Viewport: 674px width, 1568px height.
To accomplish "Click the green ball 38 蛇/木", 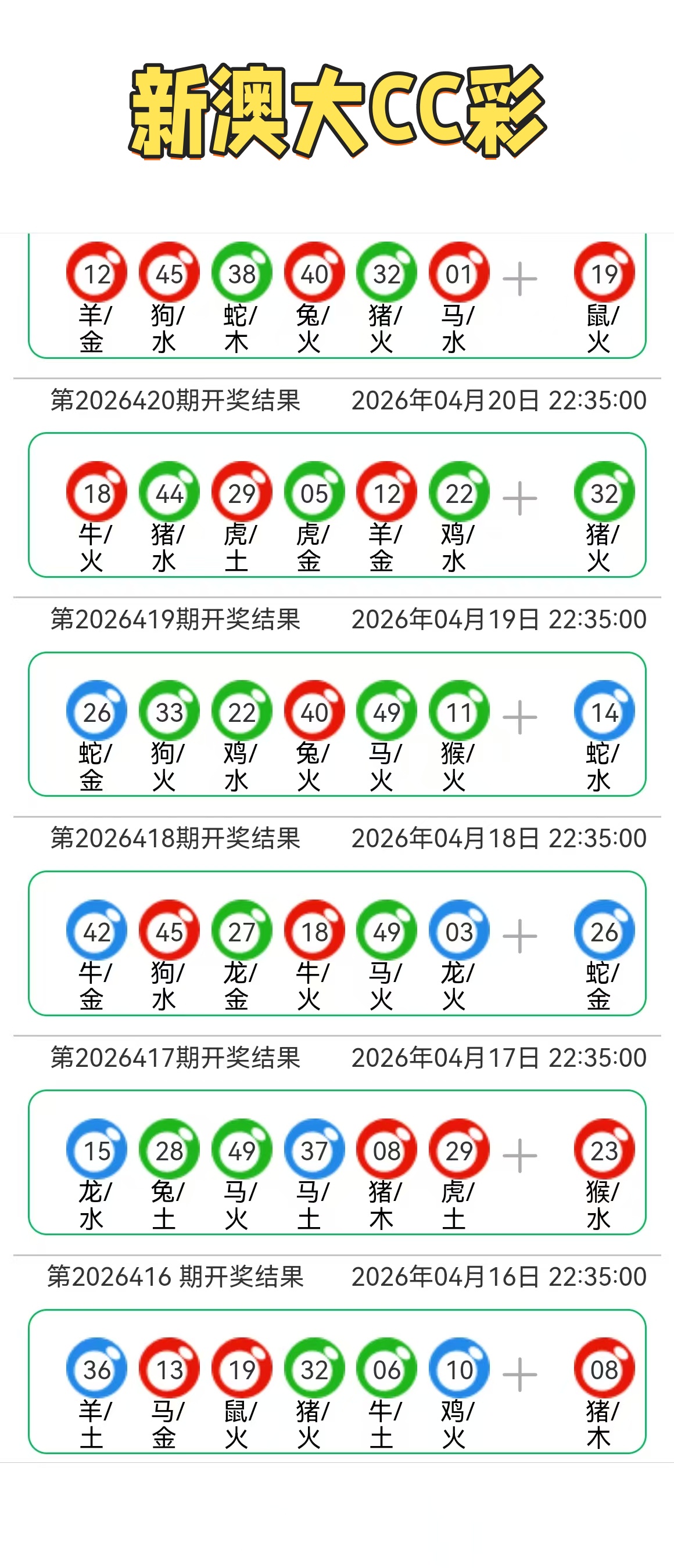I will pos(242,272).
